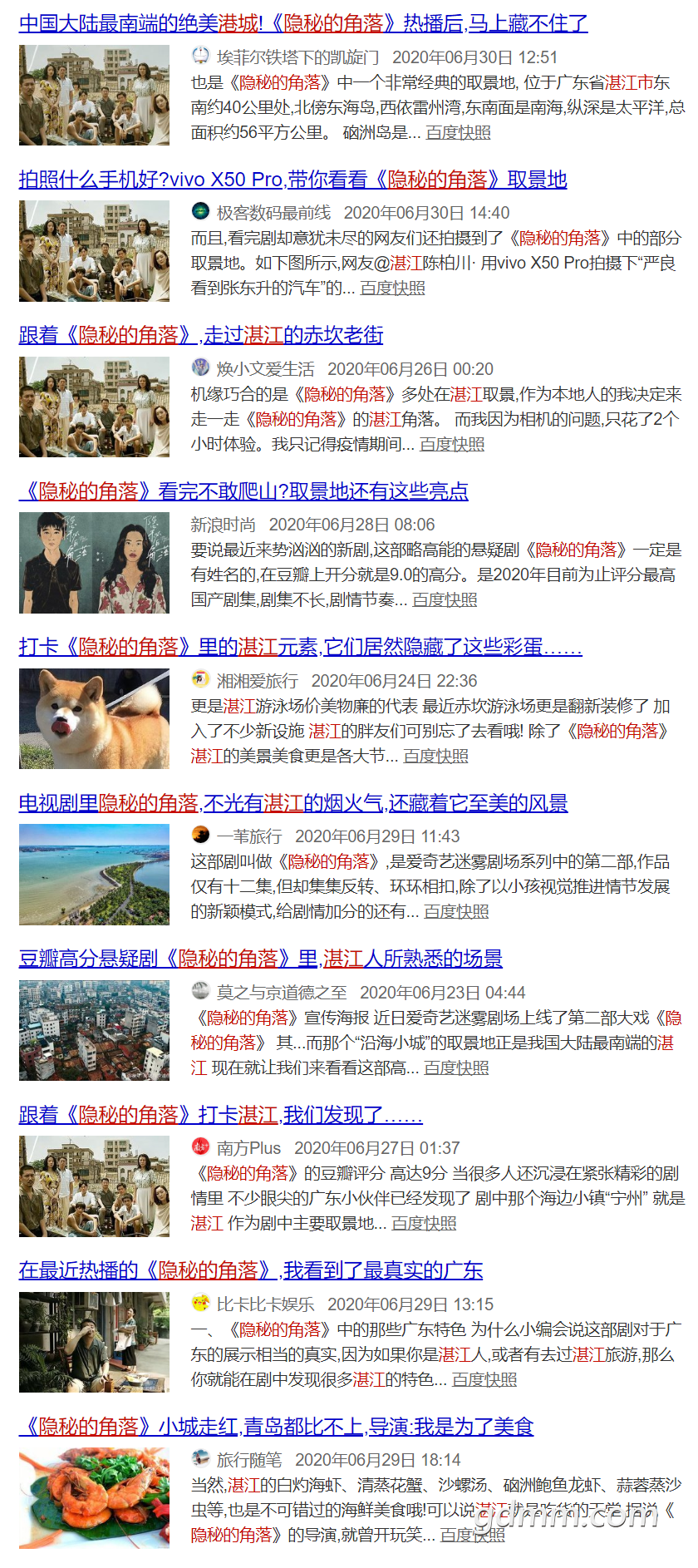
Task: Open the 中国大陆最南端的绝美港城 headline link
Action: tap(303, 23)
